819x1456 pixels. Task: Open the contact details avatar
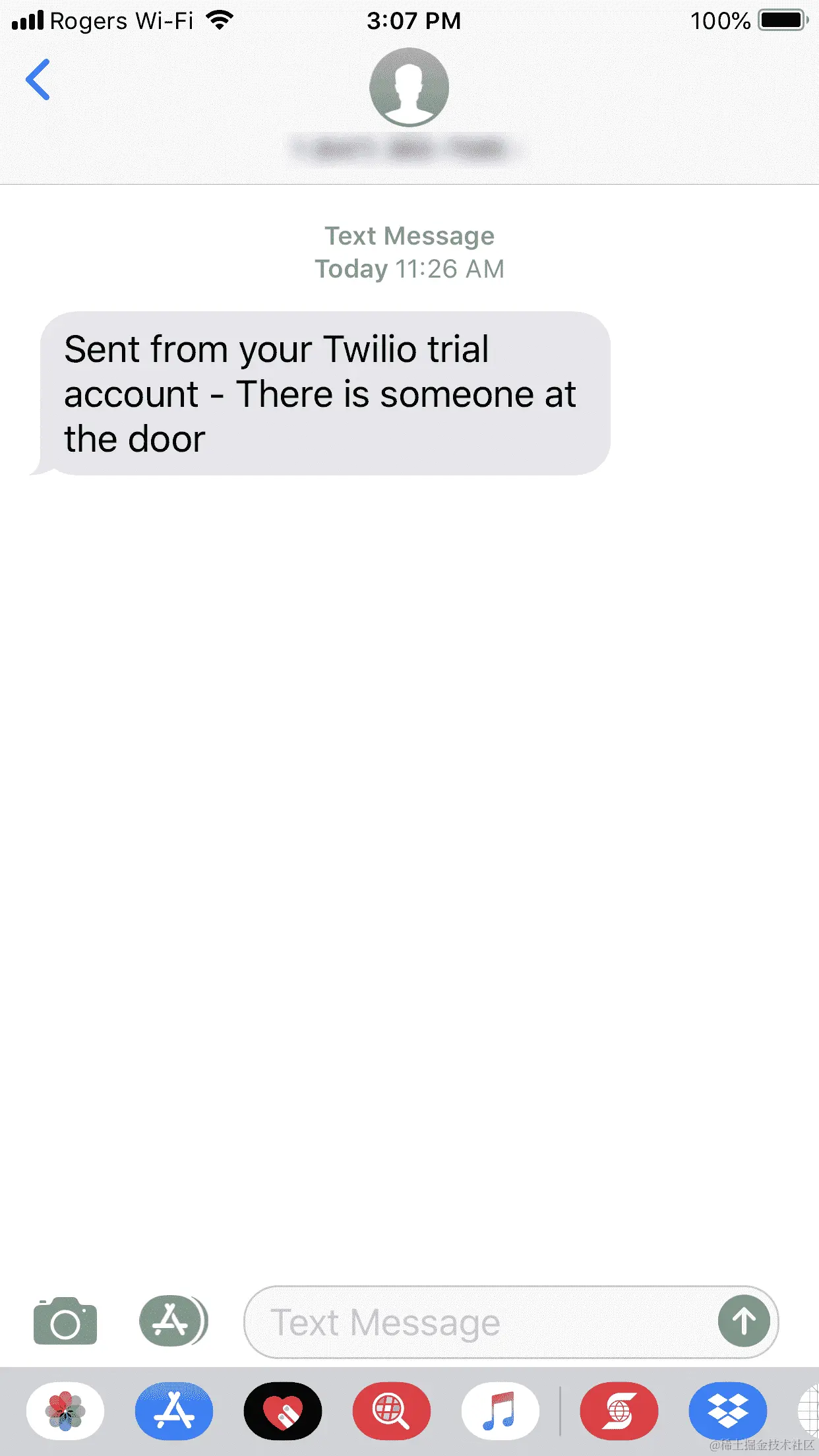[x=409, y=88]
